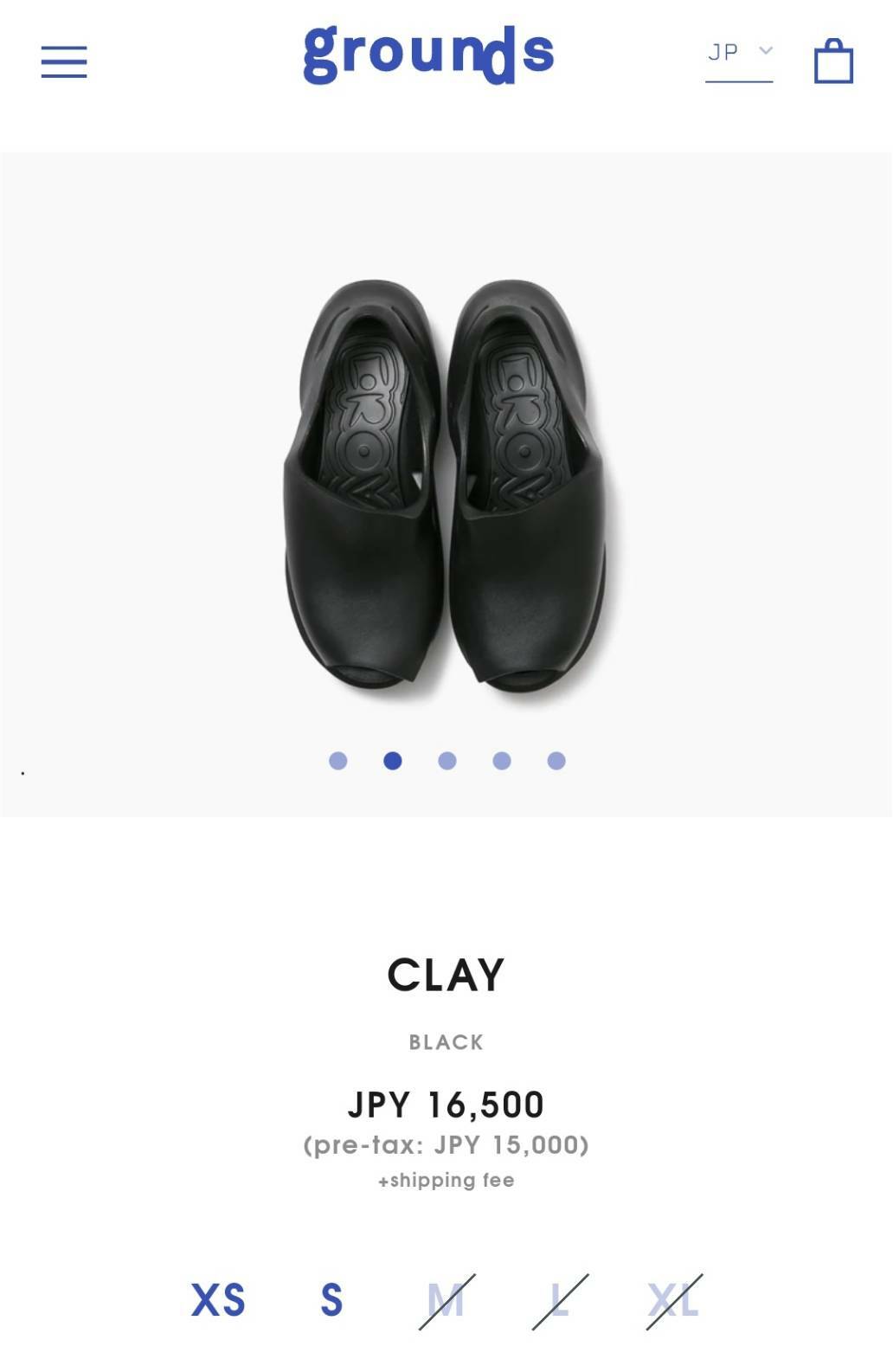Go to the grounds home page logo
This screenshot has width=893, height=1372.
coord(428,54)
